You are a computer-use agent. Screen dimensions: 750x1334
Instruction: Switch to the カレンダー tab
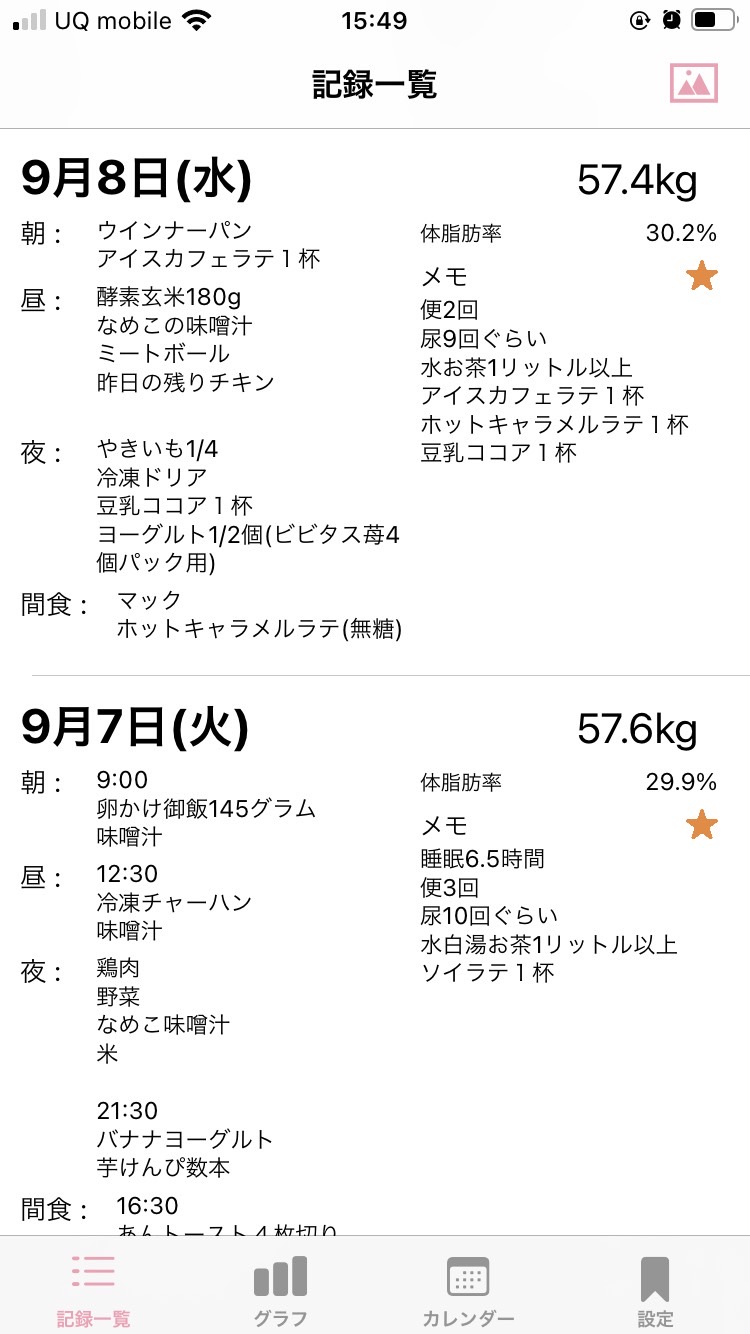pyautogui.click(x=468, y=1289)
